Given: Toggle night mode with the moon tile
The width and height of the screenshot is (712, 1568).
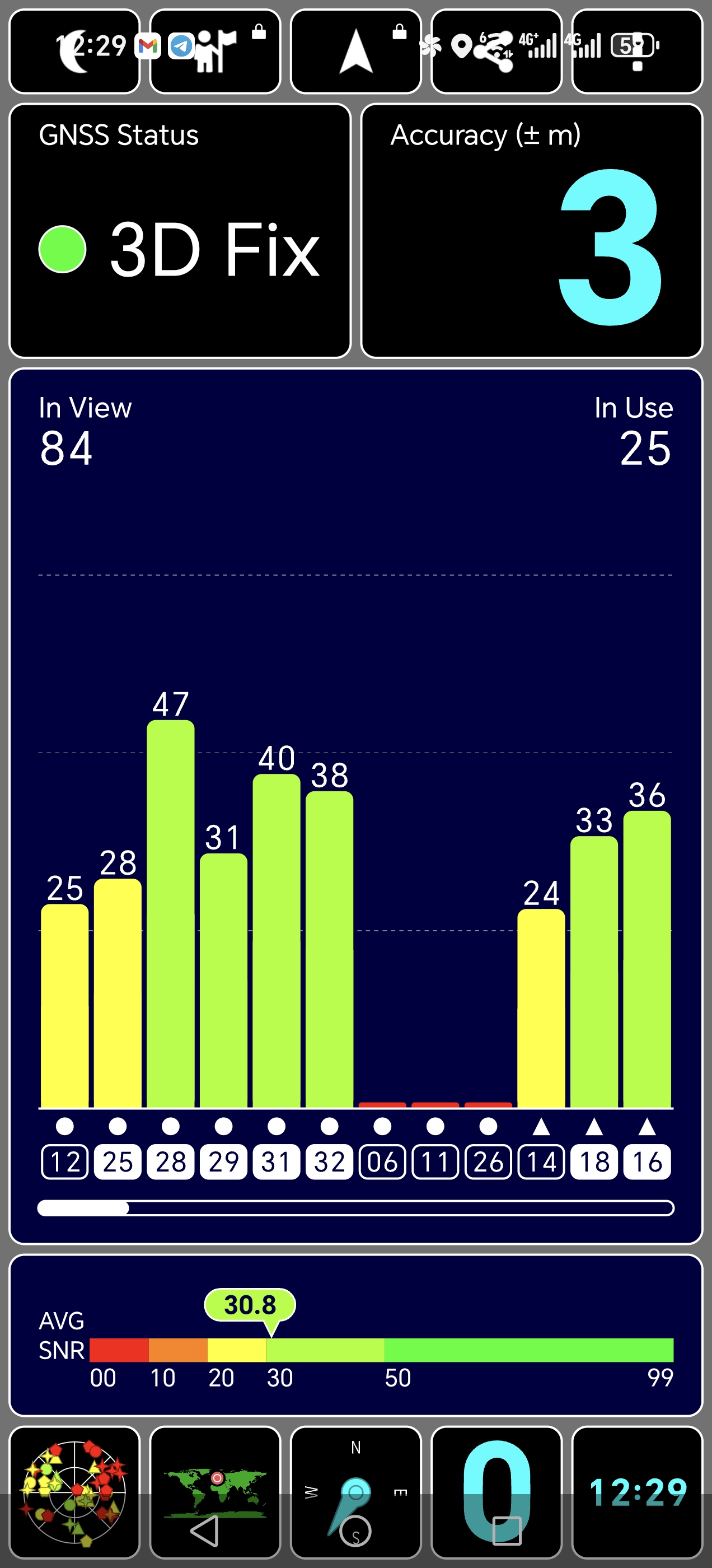Looking at the screenshot, I should coord(74,52).
